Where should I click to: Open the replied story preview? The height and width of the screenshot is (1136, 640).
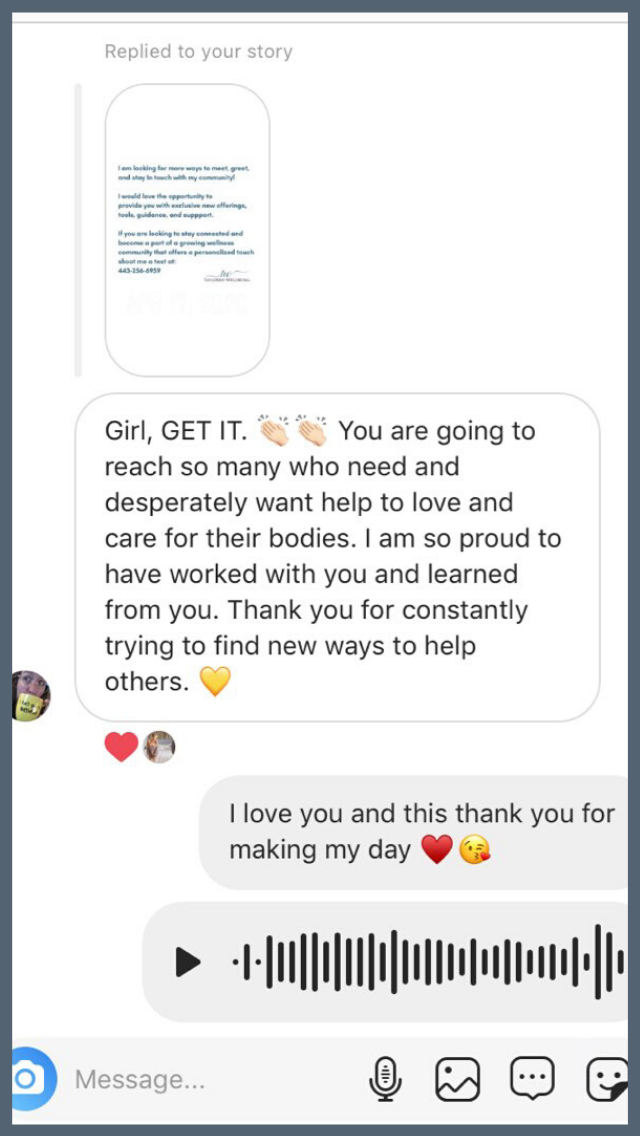point(187,230)
